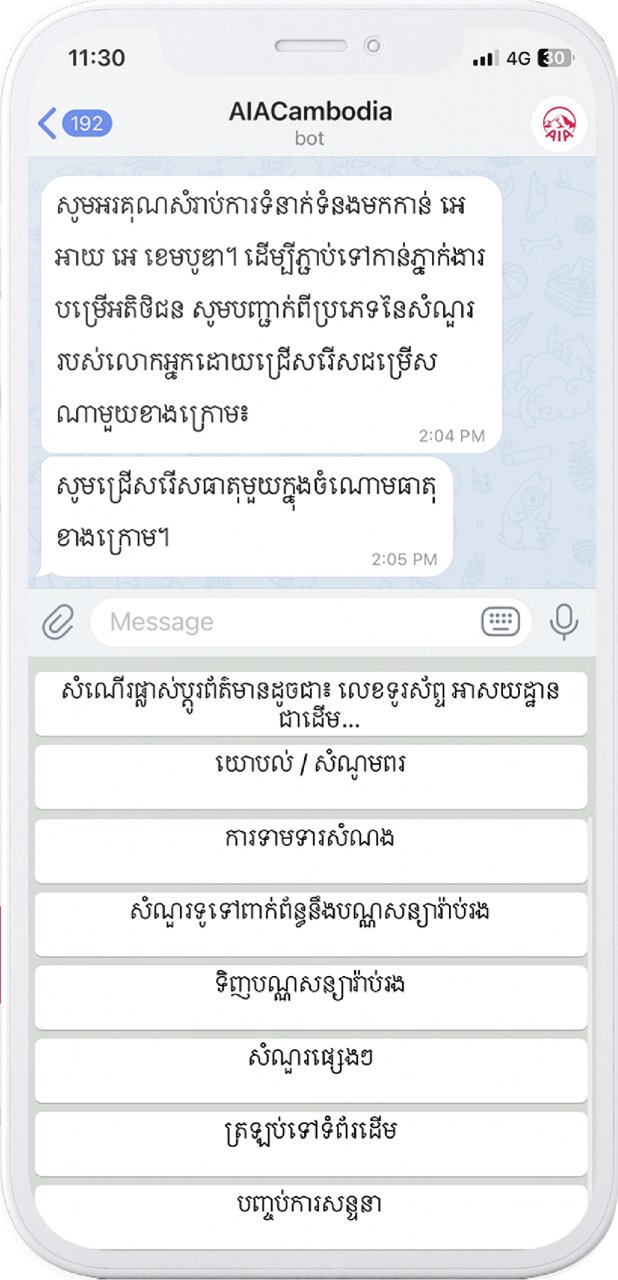Image resolution: width=618 pixels, height=1280 pixels.
Task: Focus the Message input field
Action: pos(290,622)
